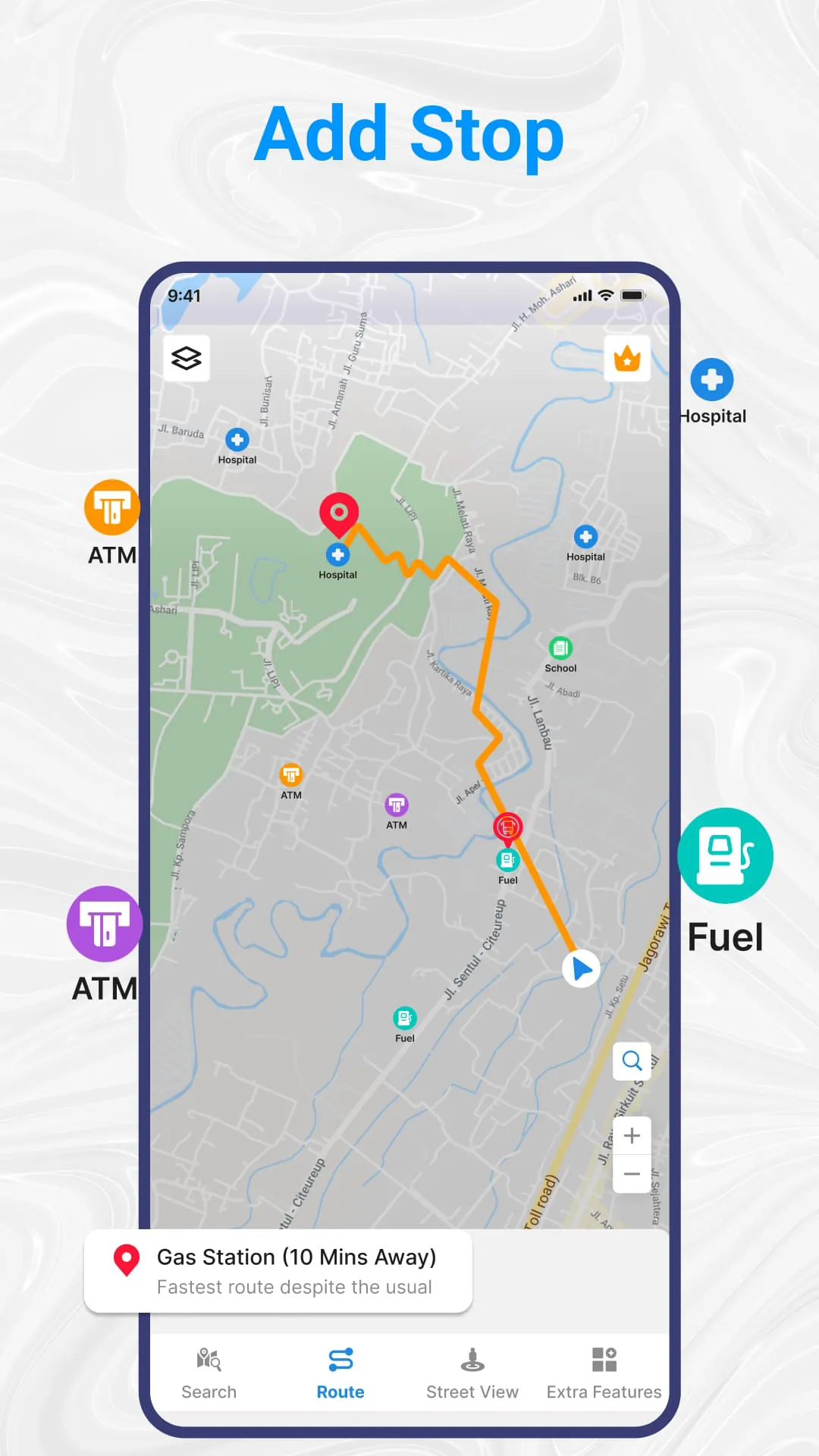Tap the orange ATM marker on the map
The image size is (819, 1456).
pyautogui.click(x=291, y=775)
